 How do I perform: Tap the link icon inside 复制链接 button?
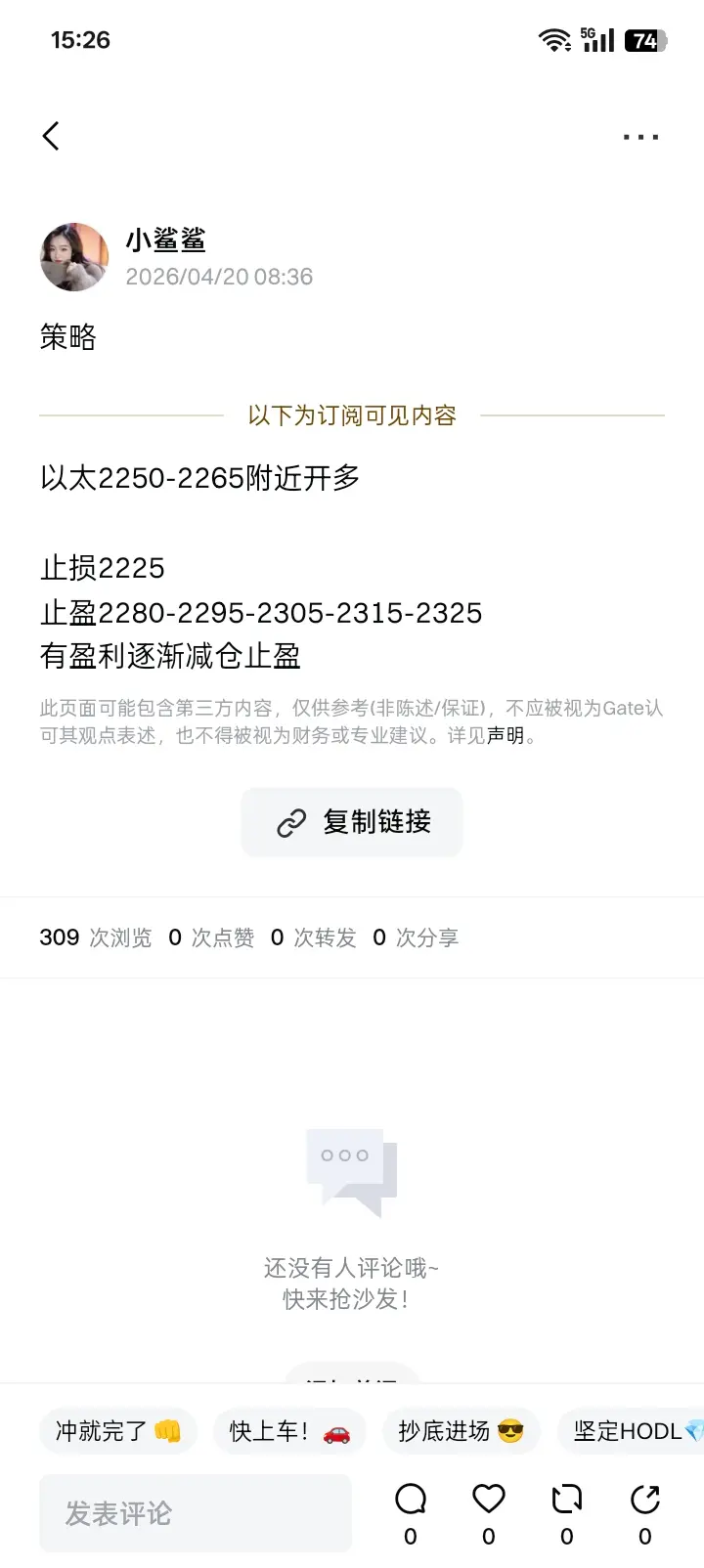pos(288,822)
